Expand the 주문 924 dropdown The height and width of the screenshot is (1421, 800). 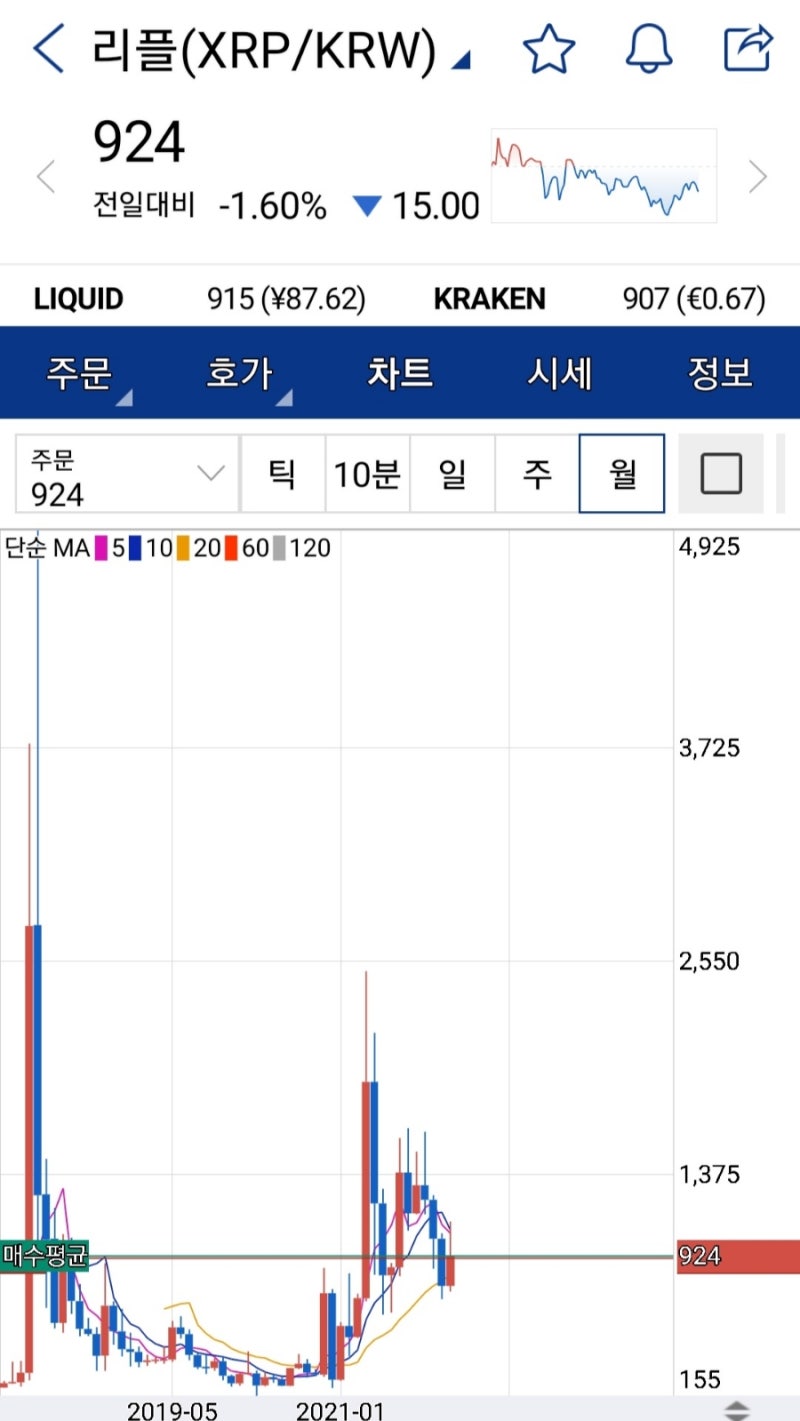[x=127, y=474]
